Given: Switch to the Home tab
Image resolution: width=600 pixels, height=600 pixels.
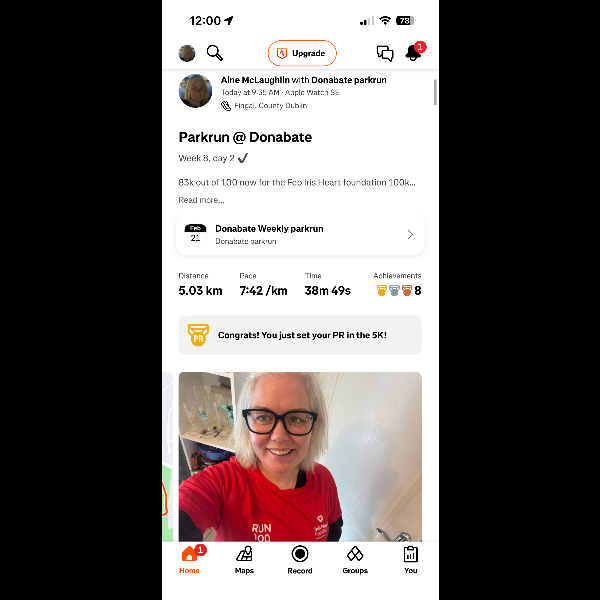Looking at the screenshot, I should pyautogui.click(x=189, y=559).
